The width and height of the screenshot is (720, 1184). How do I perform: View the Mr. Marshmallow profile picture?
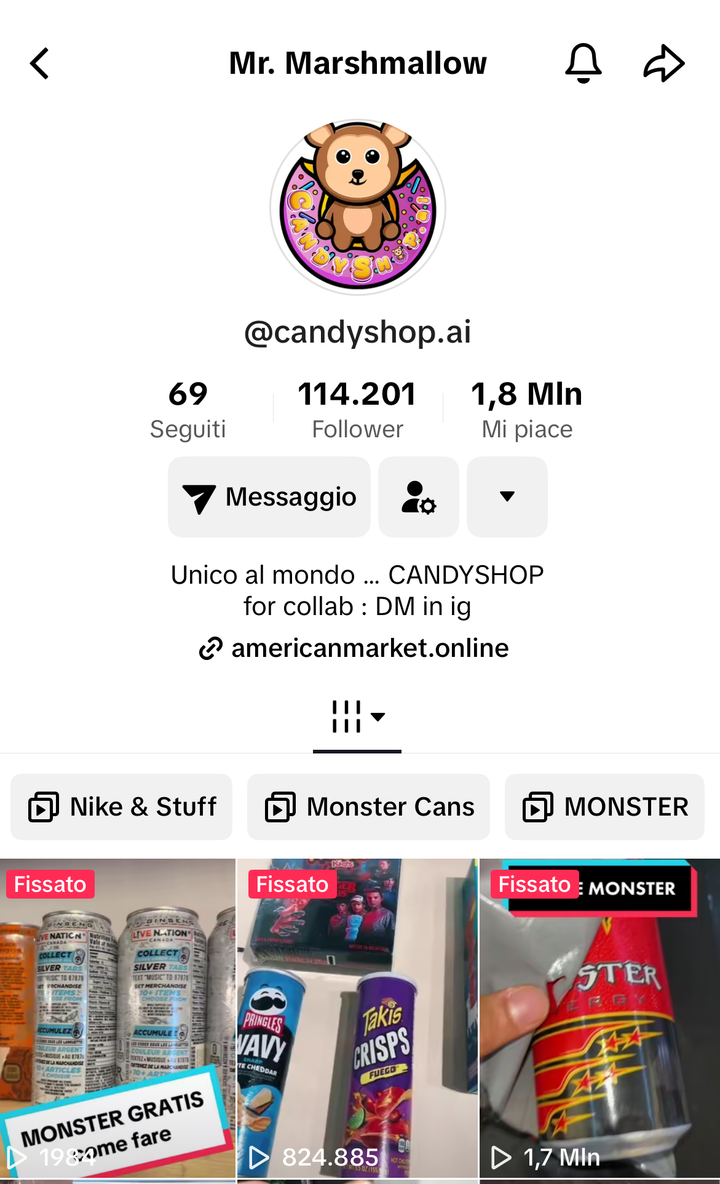358,207
